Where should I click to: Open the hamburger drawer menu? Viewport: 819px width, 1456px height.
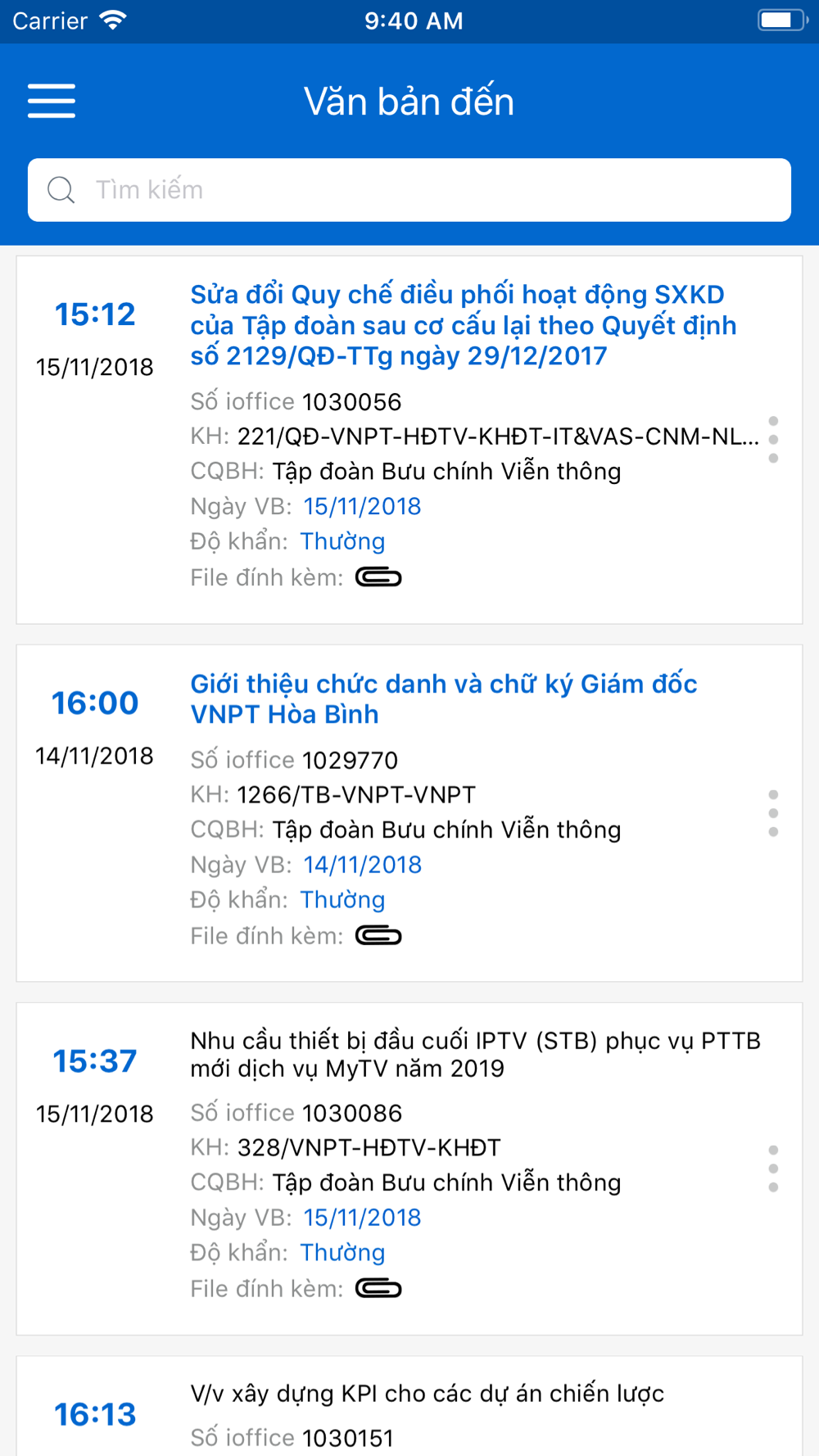(52, 101)
